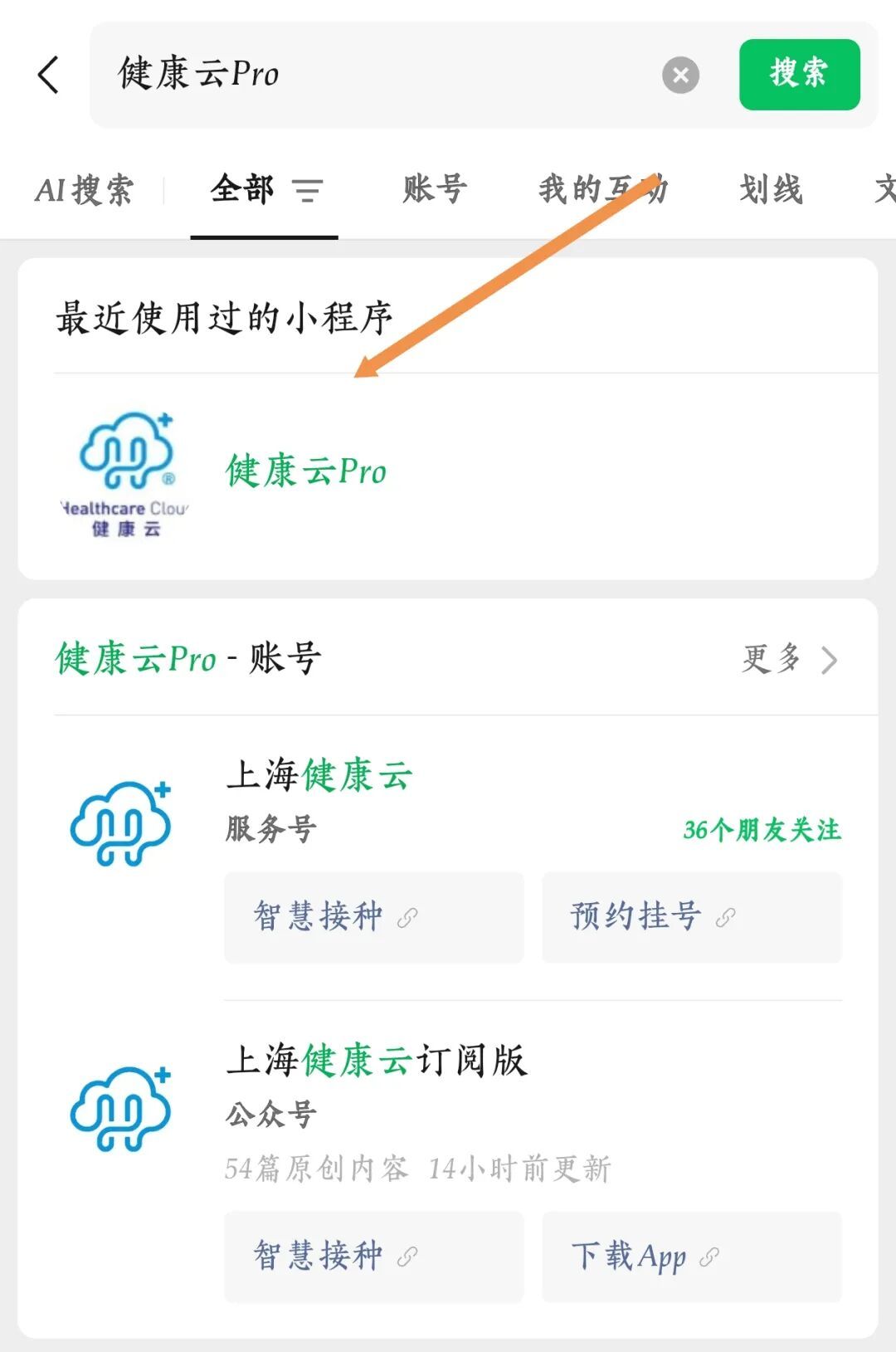Open the 上海健康云订阅版 official account
Screen dimensions: 896x1352
376,1061
